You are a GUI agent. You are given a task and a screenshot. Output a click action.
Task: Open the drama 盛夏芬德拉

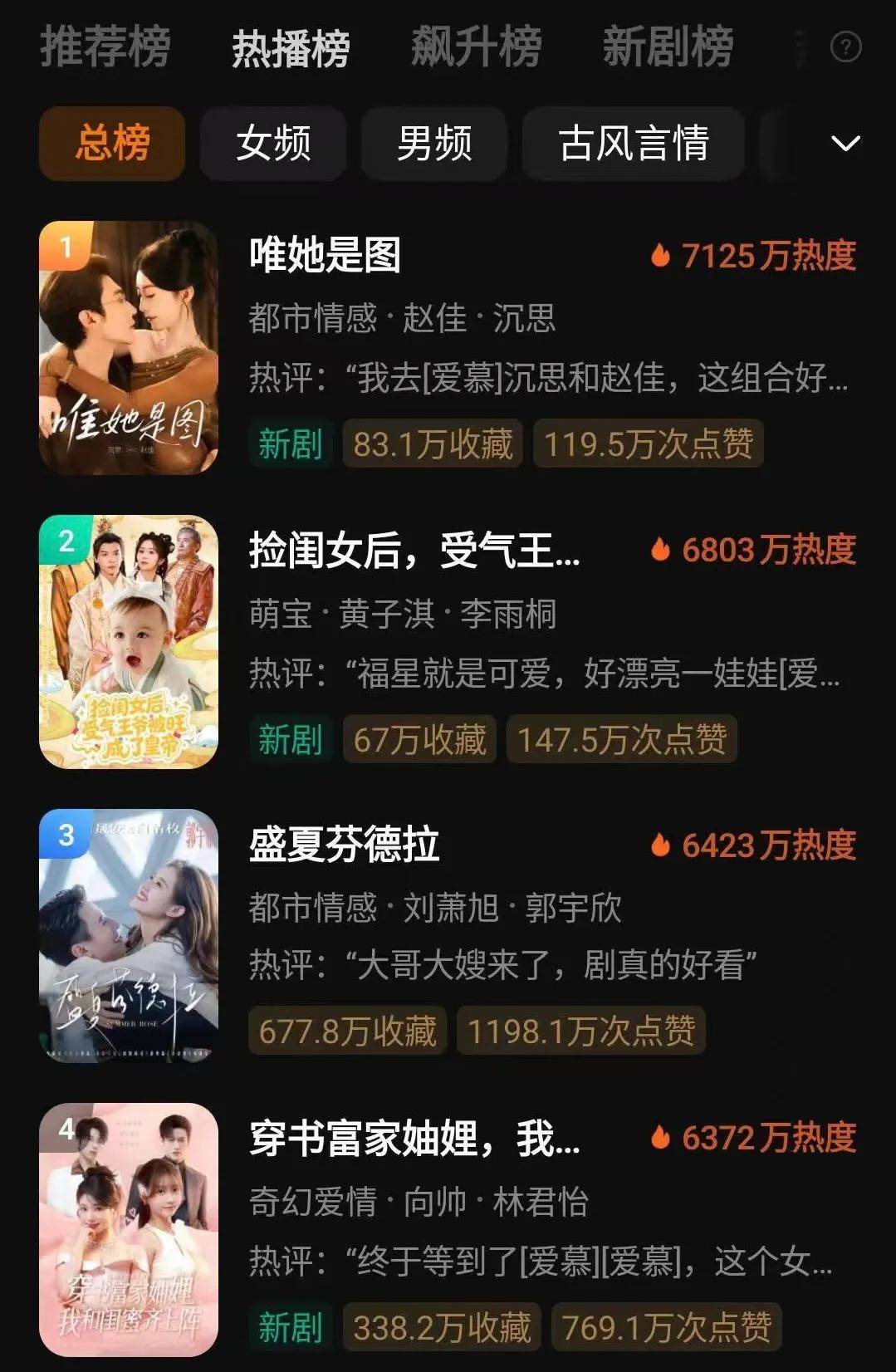(344, 845)
